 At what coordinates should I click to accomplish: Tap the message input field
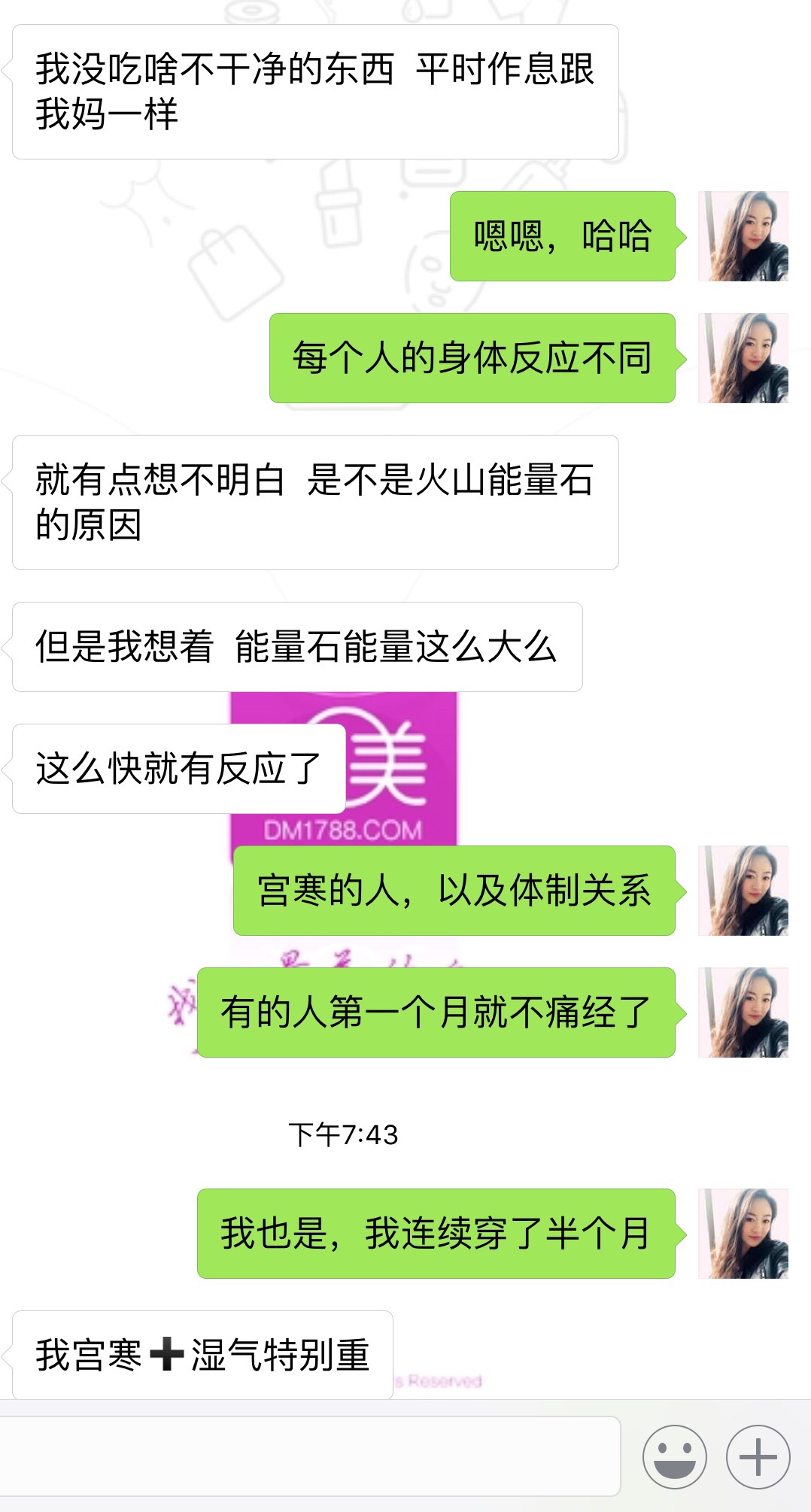point(310,1456)
